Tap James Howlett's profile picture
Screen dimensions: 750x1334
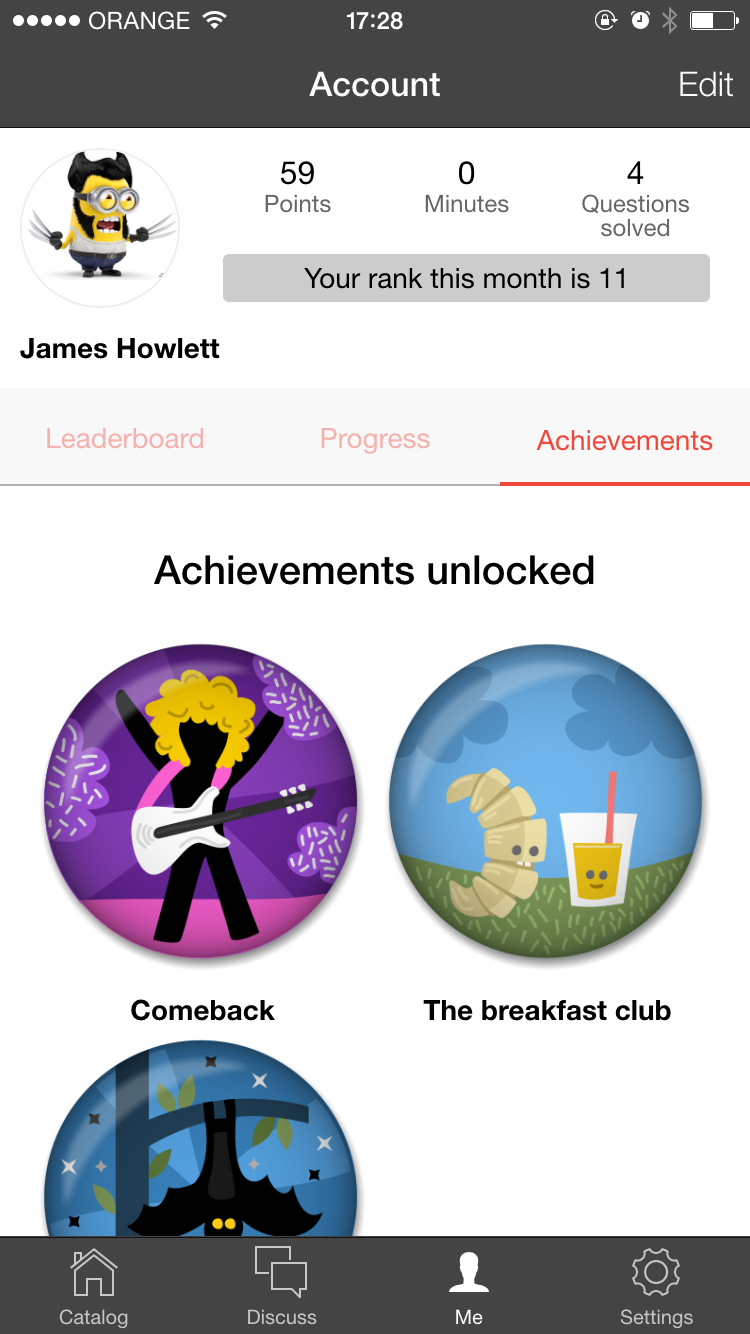point(100,229)
